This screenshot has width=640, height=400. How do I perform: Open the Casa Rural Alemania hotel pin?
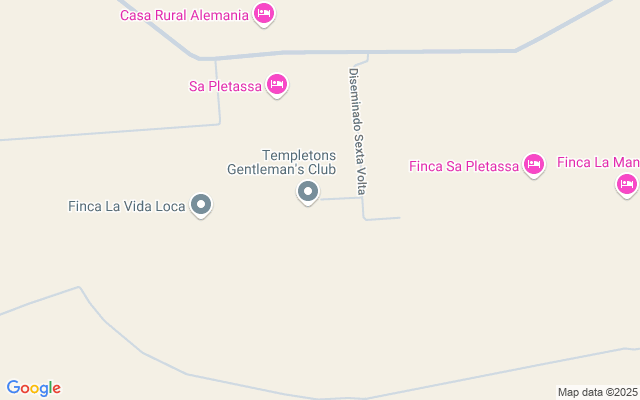pyautogui.click(x=264, y=13)
